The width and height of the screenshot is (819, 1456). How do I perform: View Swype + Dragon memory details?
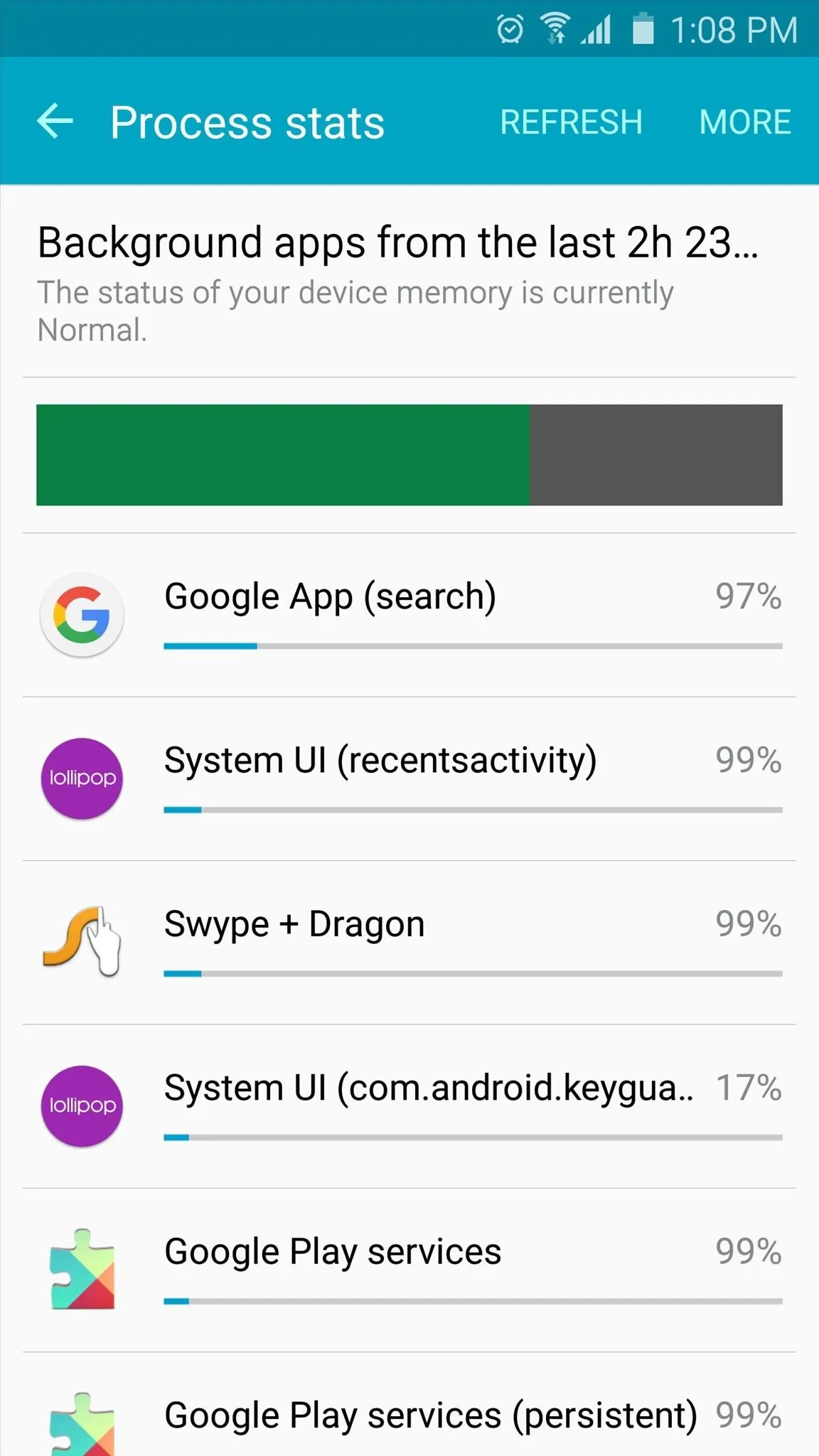pos(409,942)
